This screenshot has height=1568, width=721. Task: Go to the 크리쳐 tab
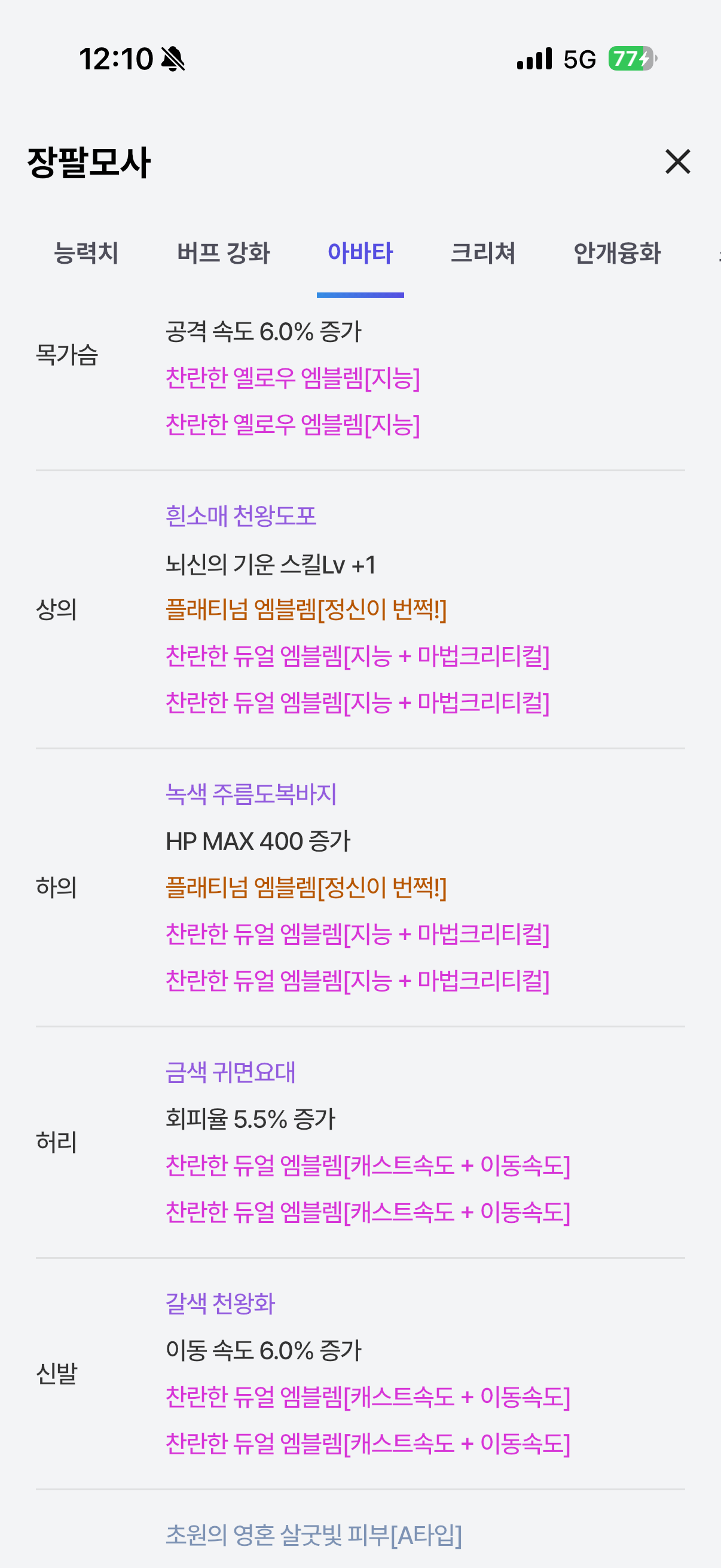coord(483,253)
